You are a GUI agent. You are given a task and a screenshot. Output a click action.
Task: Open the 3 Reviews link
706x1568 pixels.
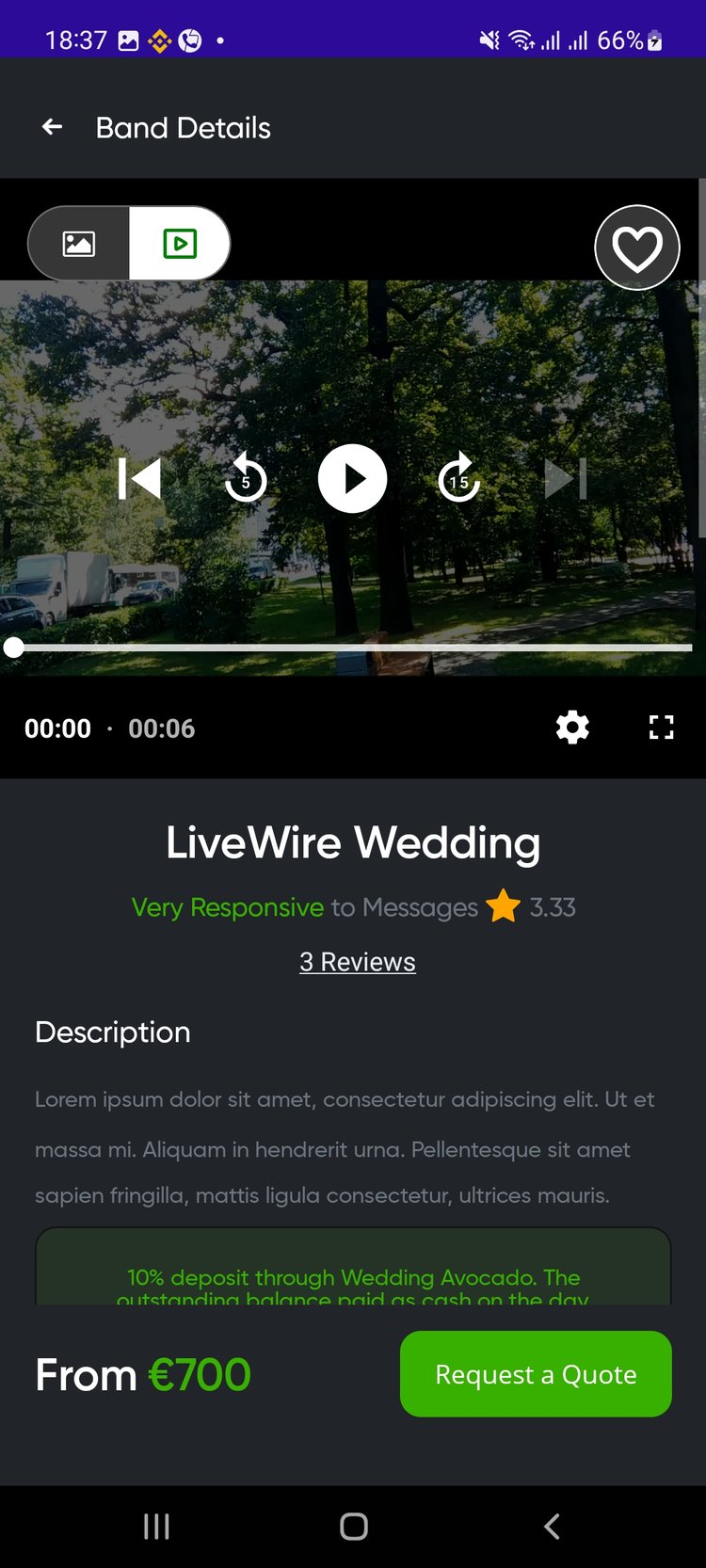click(x=357, y=962)
